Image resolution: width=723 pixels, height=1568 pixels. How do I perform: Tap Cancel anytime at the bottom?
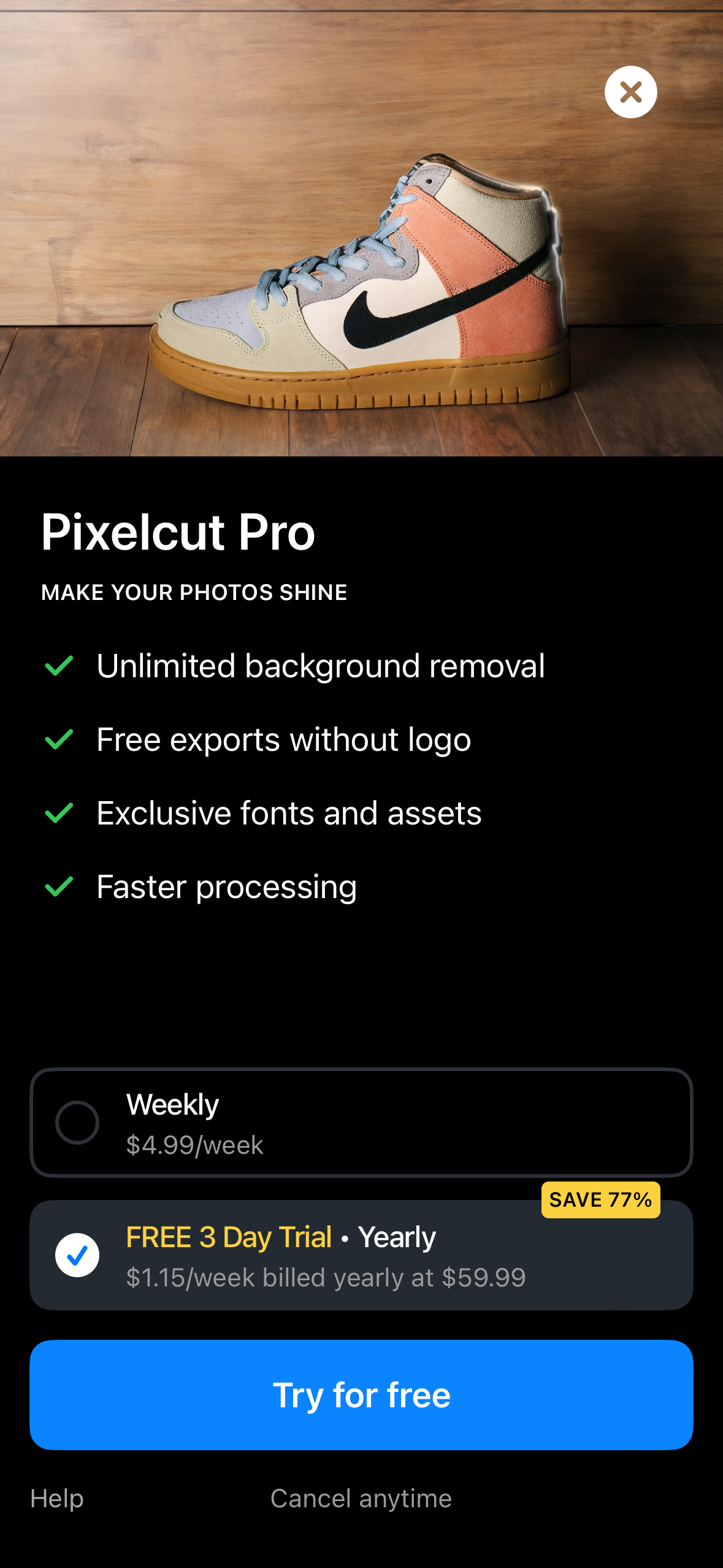(361, 1499)
